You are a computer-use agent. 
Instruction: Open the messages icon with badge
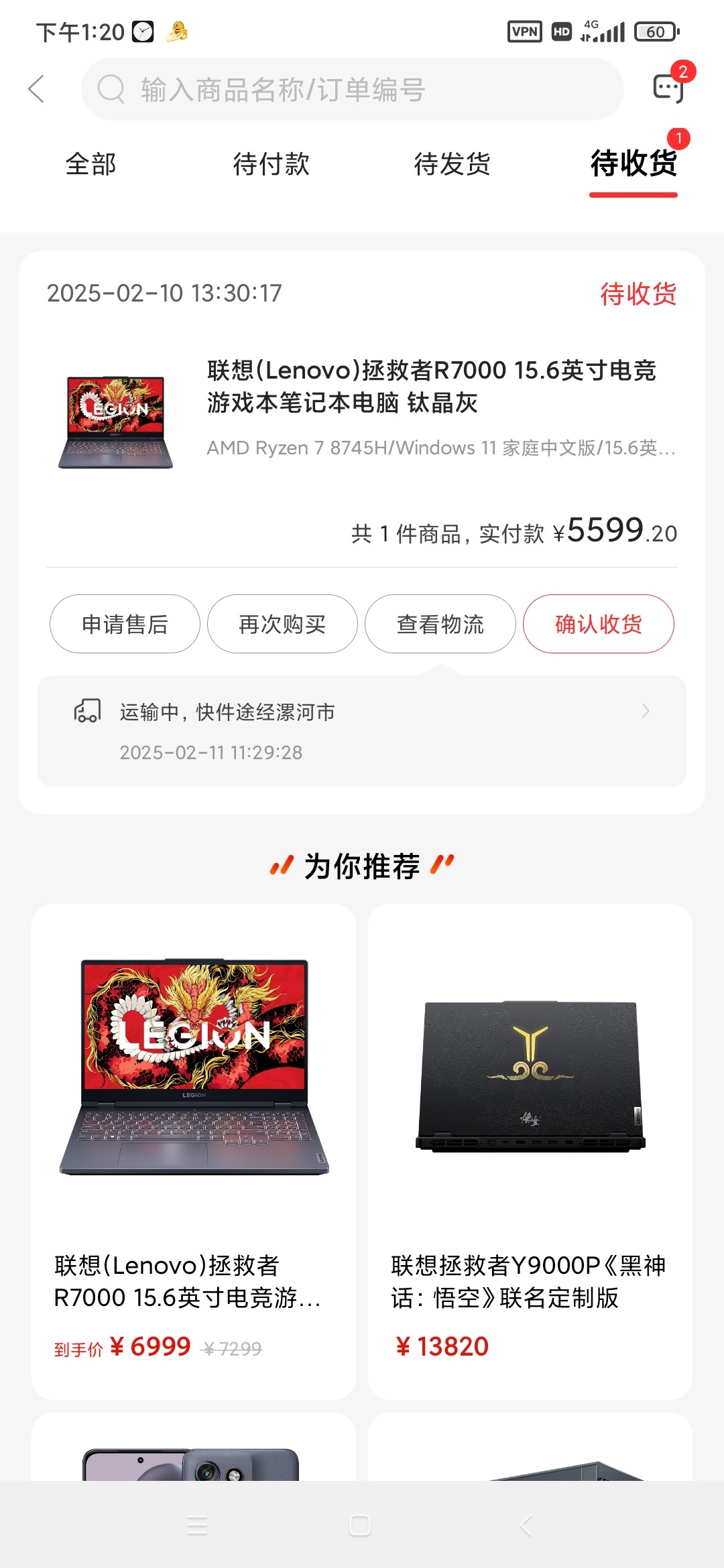tap(669, 88)
